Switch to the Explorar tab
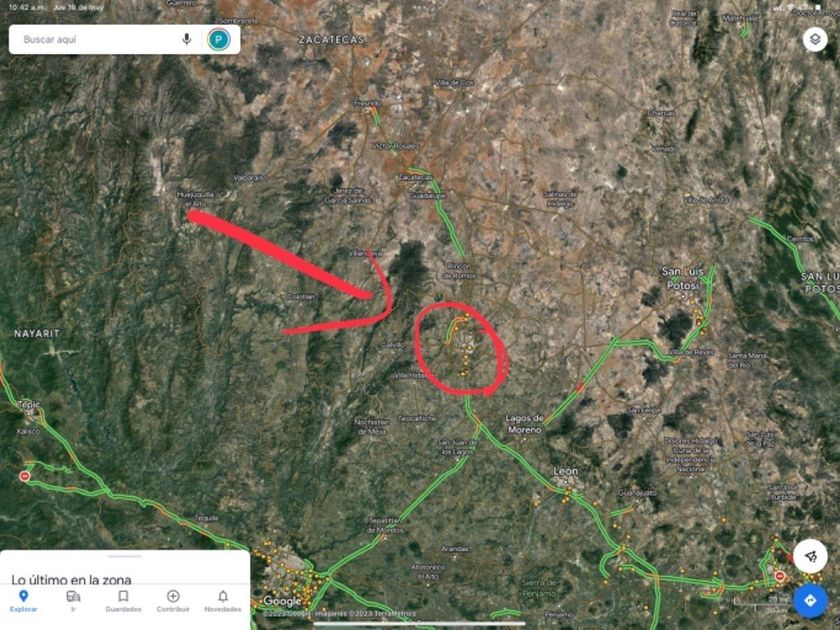 23,600
